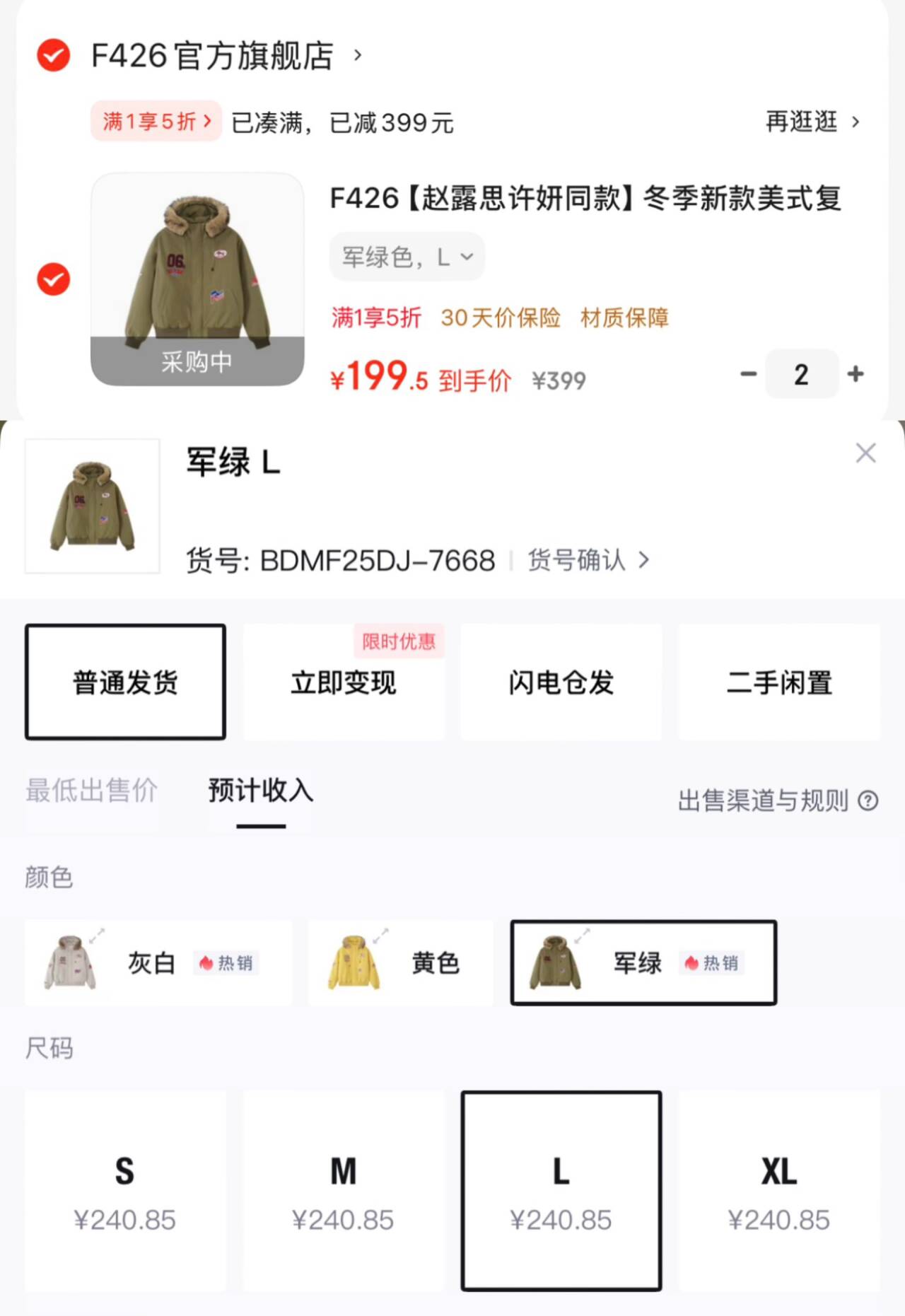Switch to the 立即变现 tab

click(x=344, y=682)
